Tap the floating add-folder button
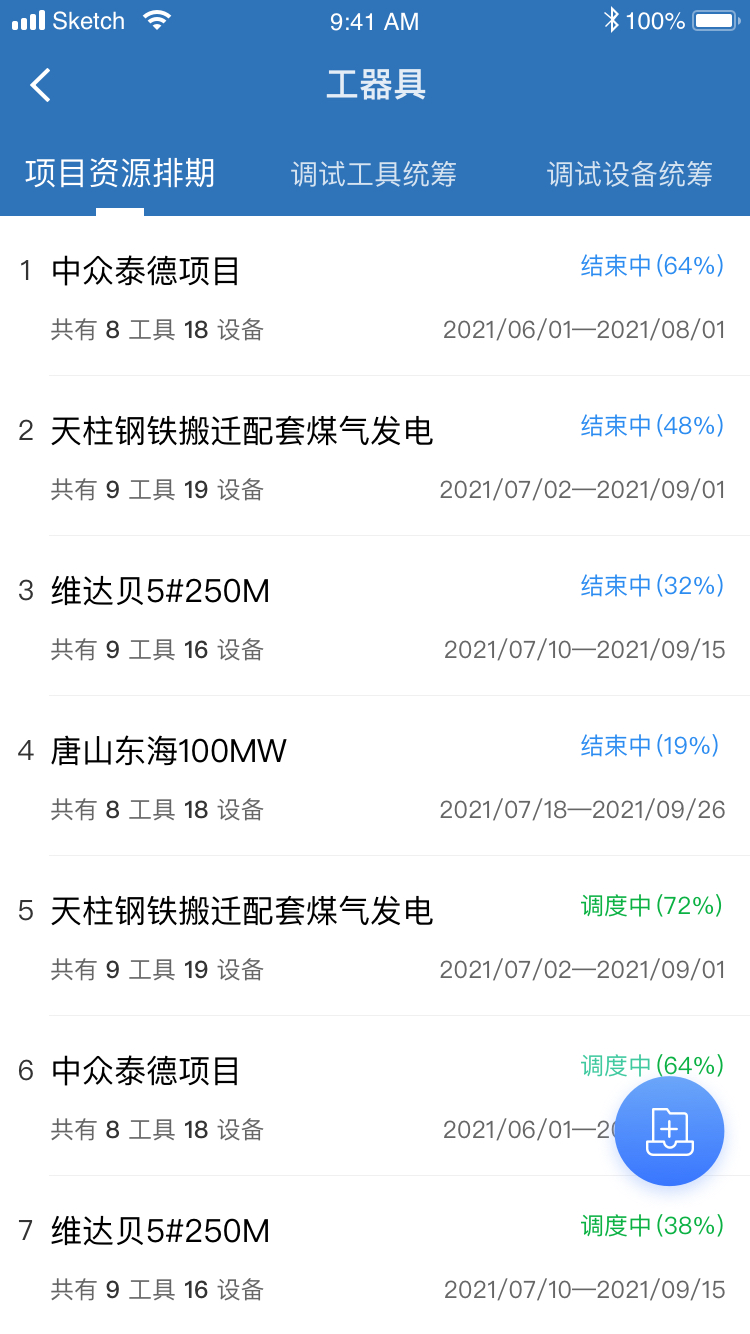The width and height of the screenshot is (750, 1334). click(x=669, y=1131)
